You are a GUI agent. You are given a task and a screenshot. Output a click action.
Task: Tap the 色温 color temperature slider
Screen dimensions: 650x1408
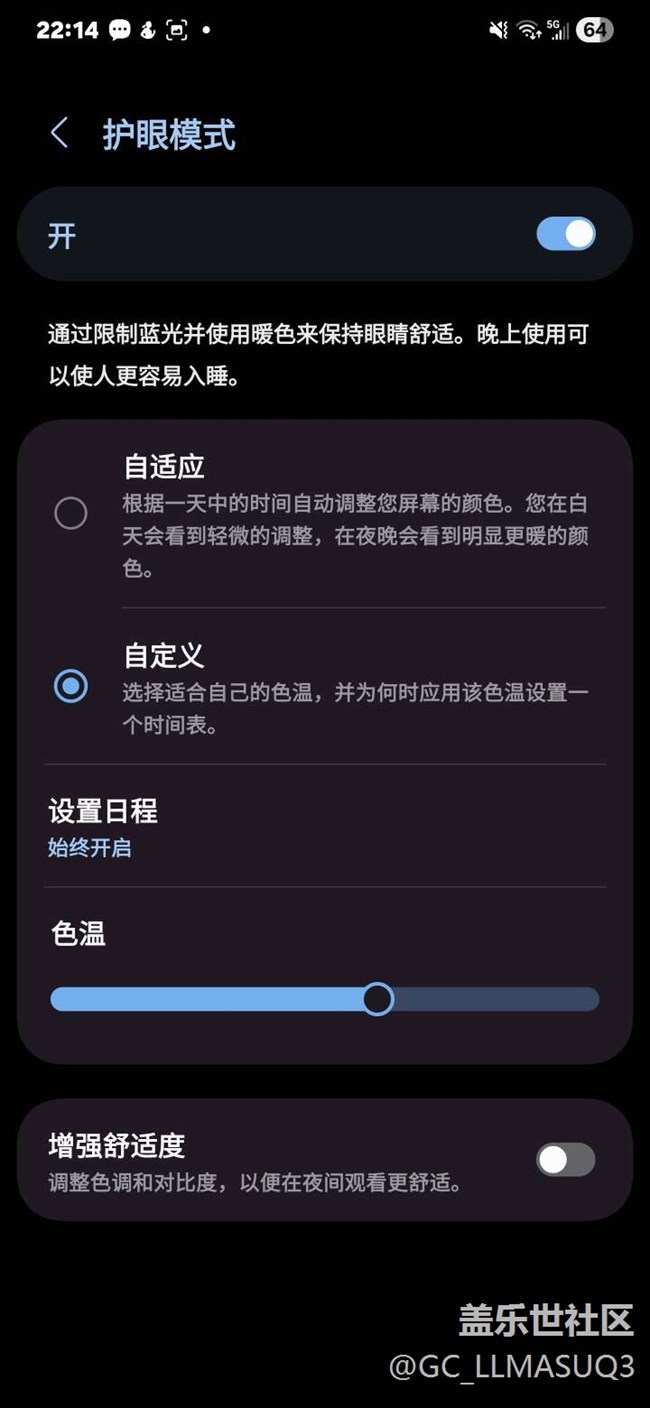click(x=325, y=999)
